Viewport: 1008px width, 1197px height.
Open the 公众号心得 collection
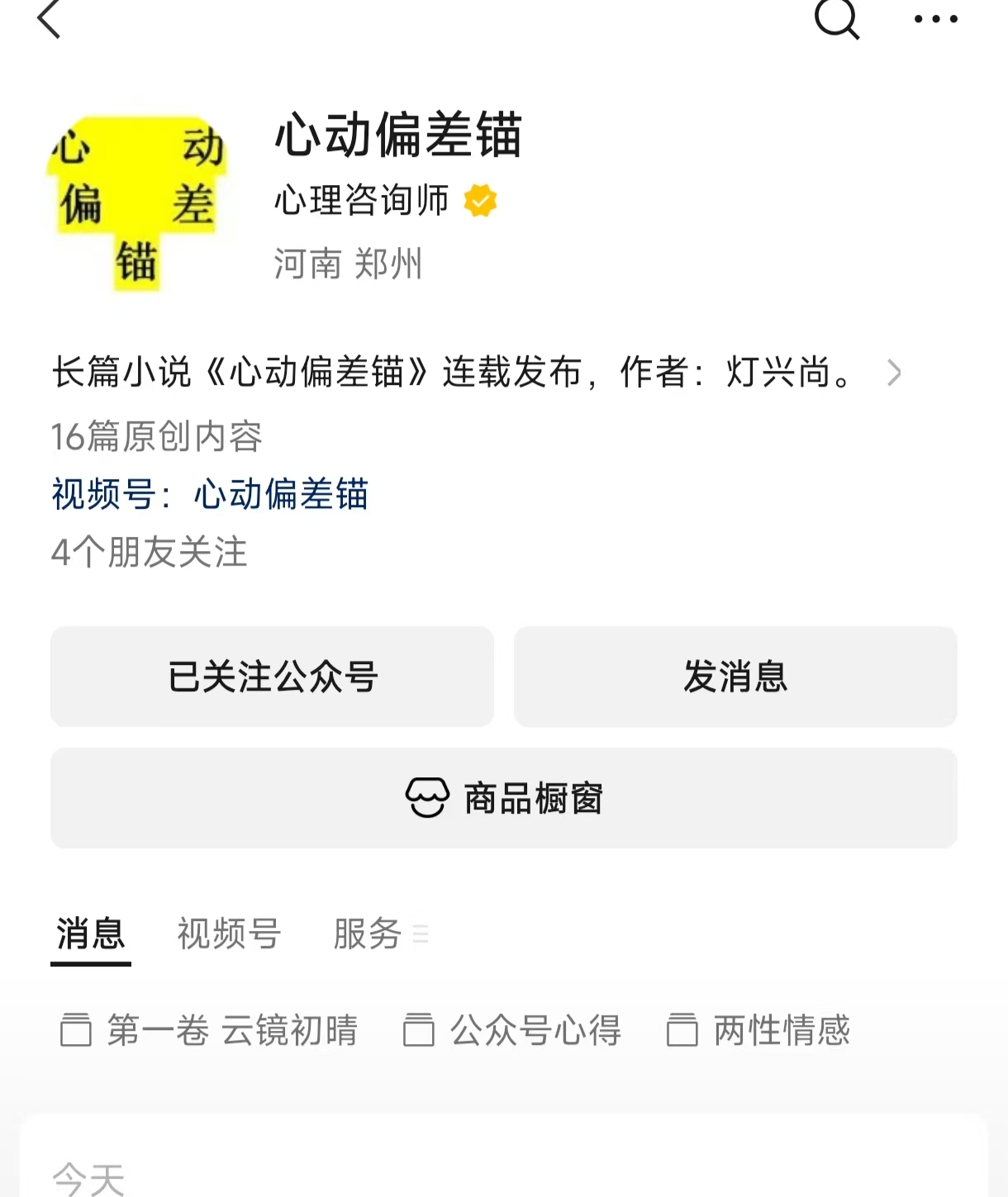512,1030
